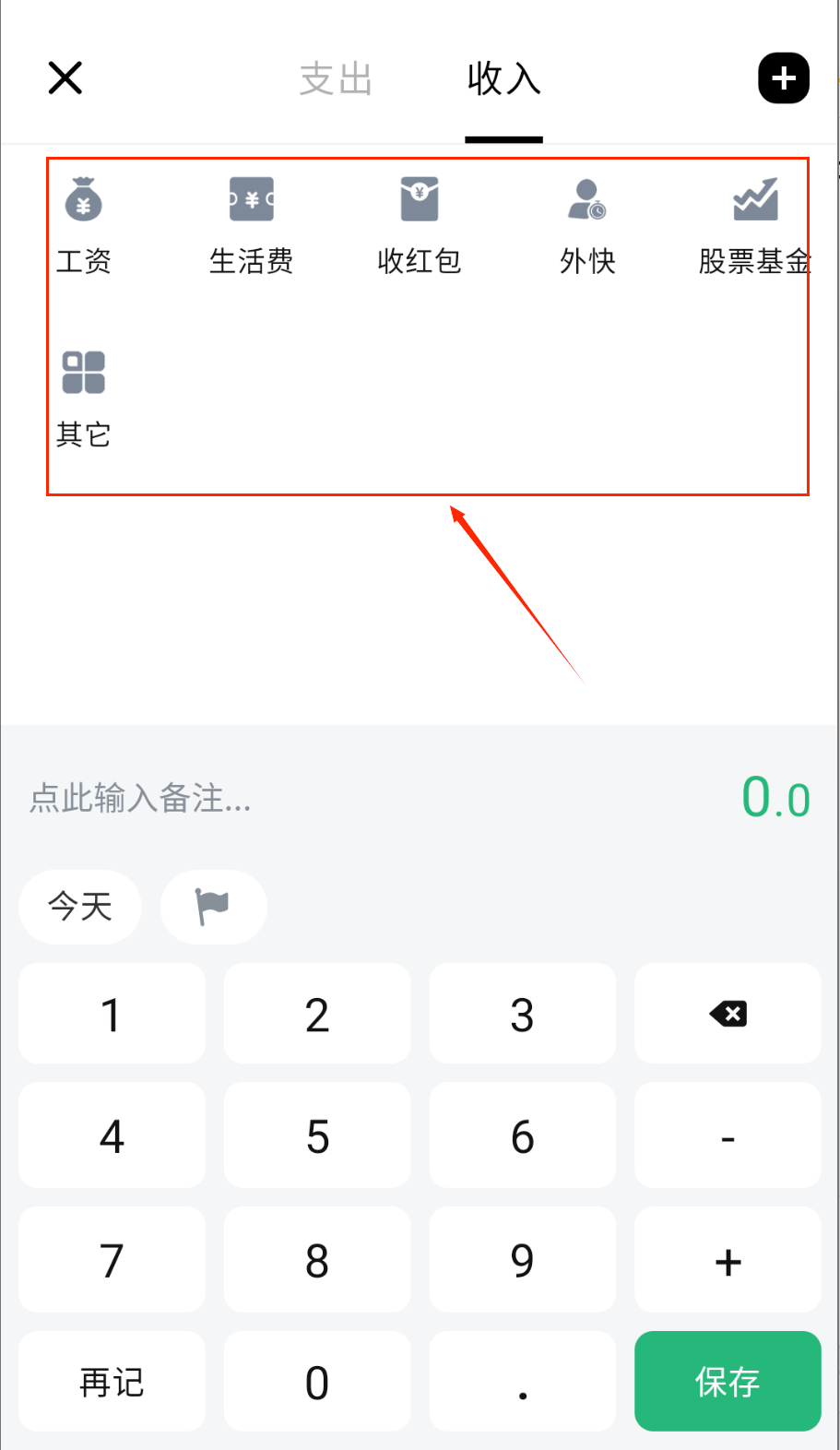The width and height of the screenshot is (840, 1450).
Task: Tap the minus operator key
Action: click(x=728, y=1136)
